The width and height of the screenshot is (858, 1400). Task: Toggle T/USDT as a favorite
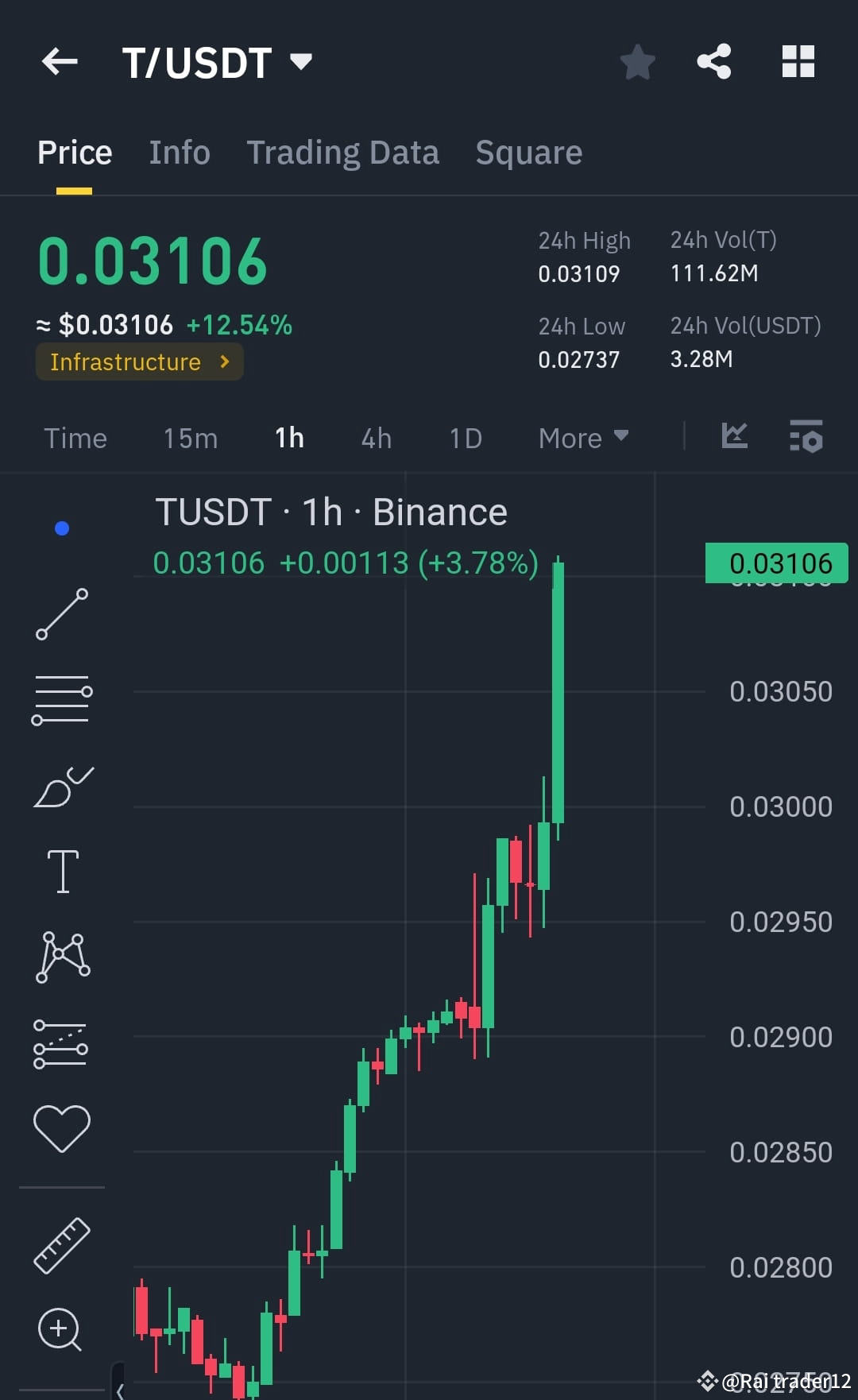[x=637, y=62]
